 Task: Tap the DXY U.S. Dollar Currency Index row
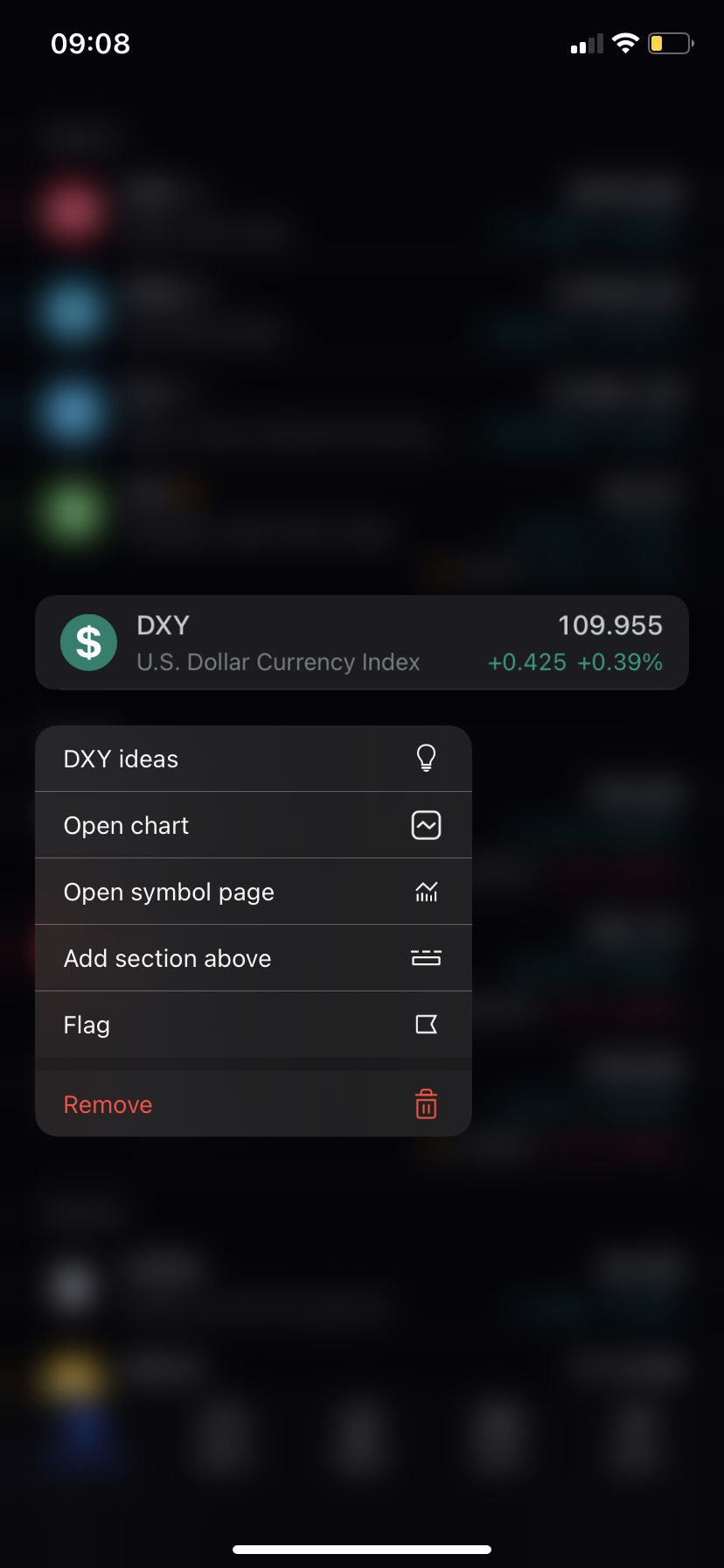361,643
